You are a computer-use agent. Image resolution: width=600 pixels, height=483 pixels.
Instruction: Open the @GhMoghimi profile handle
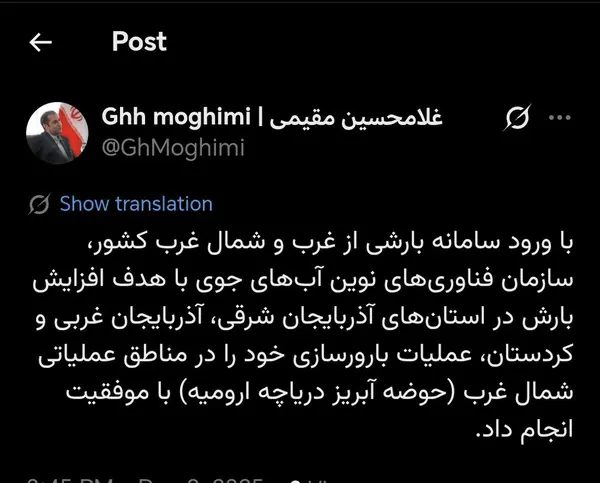click(x=172, y=148)
